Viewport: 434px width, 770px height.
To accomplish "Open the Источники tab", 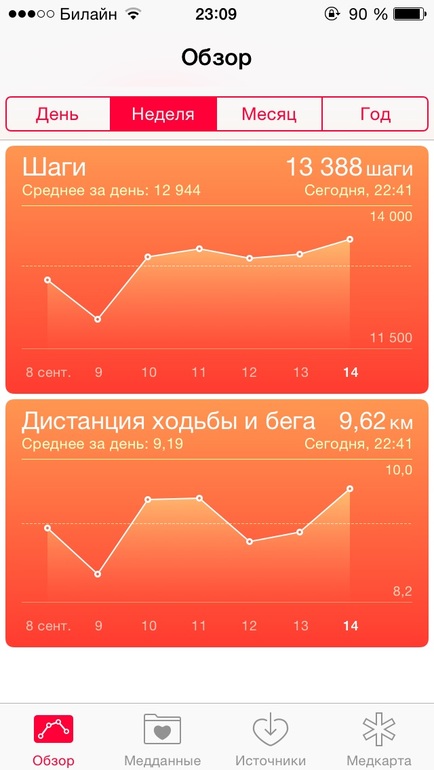I will [271, 738].
